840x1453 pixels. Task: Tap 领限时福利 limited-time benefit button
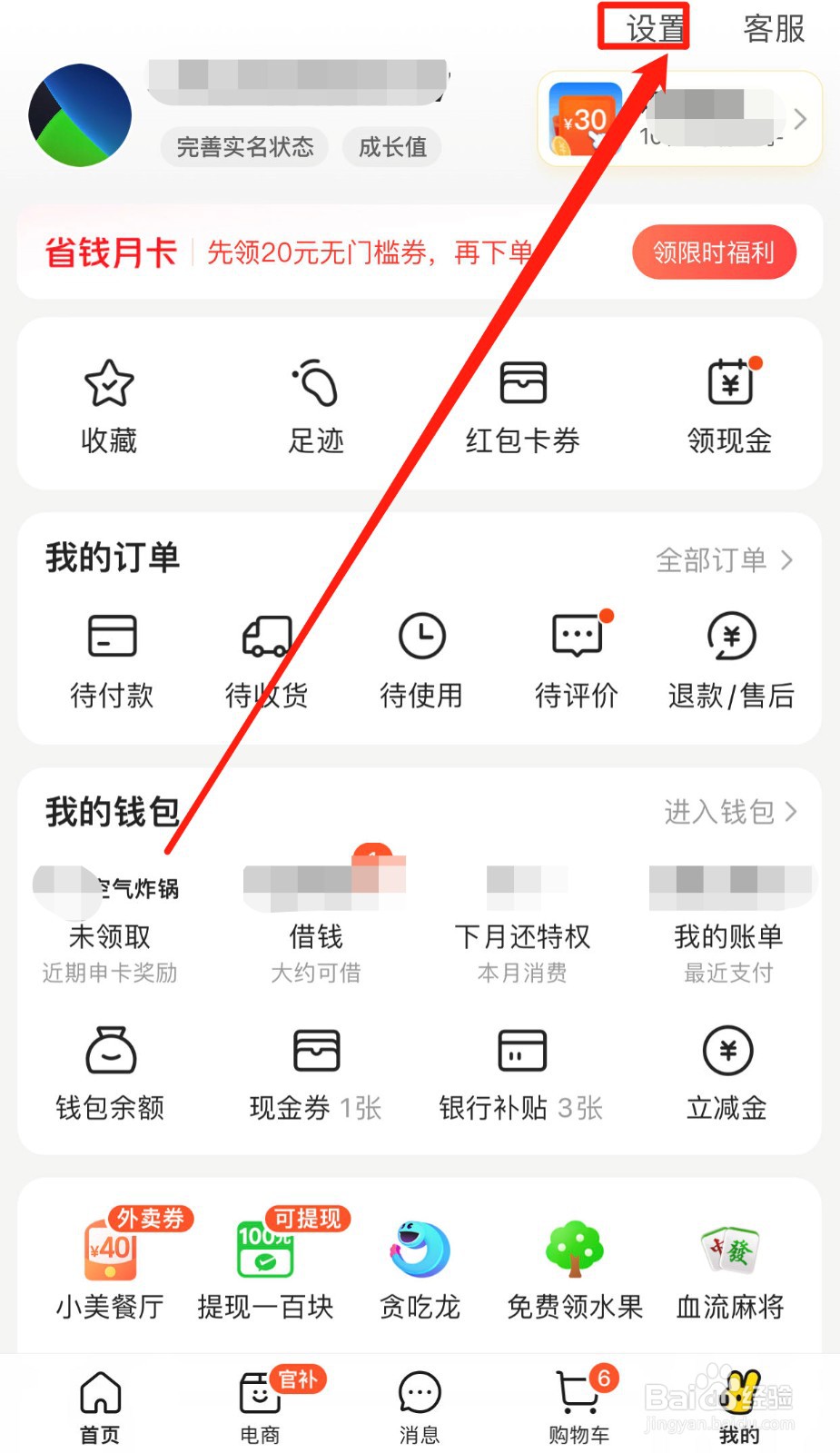[x=715, y=252]
